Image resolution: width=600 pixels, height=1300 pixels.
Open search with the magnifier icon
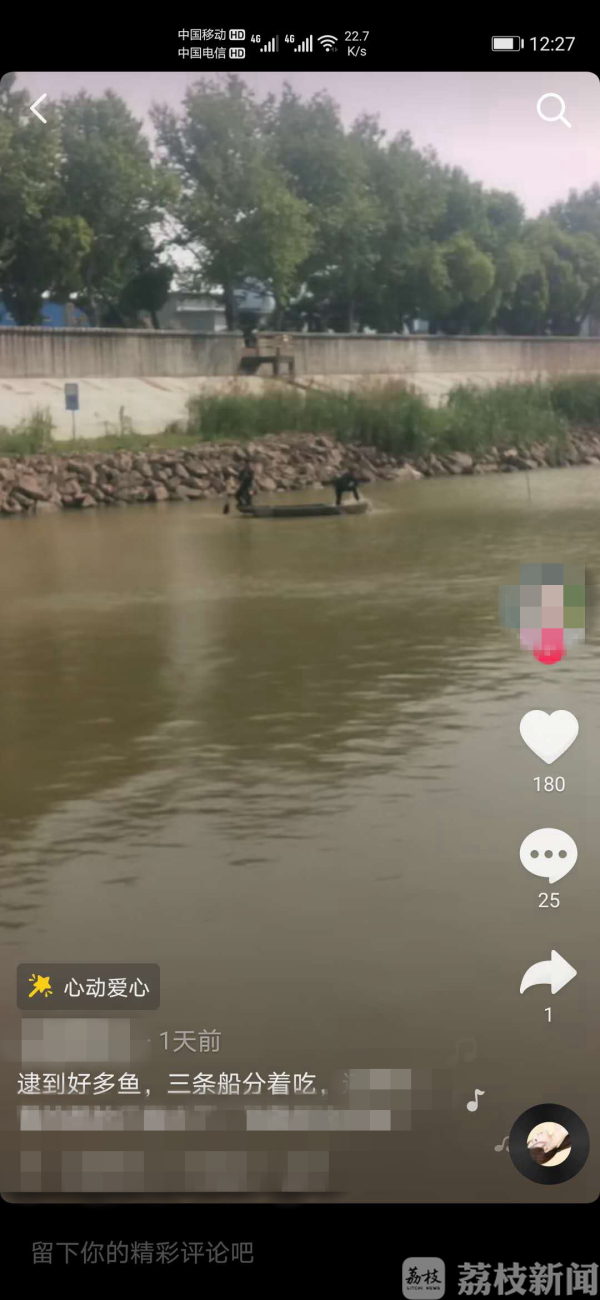coord(553,110)
